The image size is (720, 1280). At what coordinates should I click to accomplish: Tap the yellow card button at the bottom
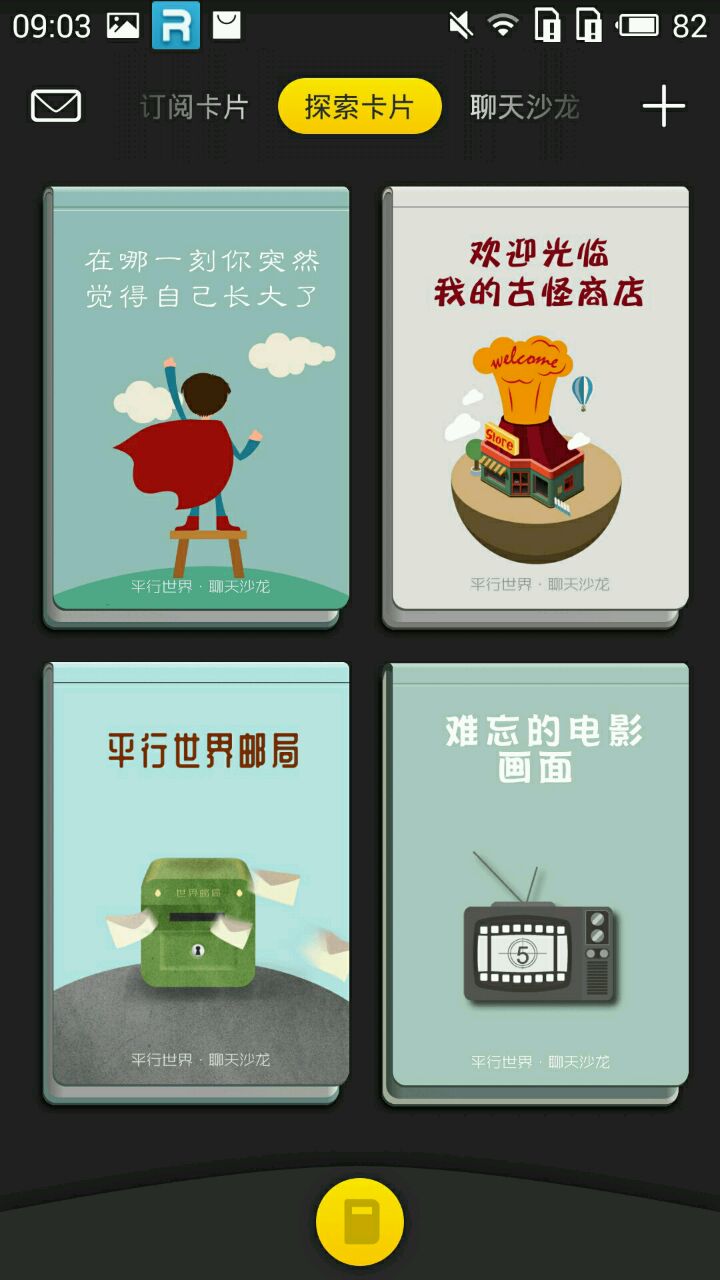tap(360, 1222)
